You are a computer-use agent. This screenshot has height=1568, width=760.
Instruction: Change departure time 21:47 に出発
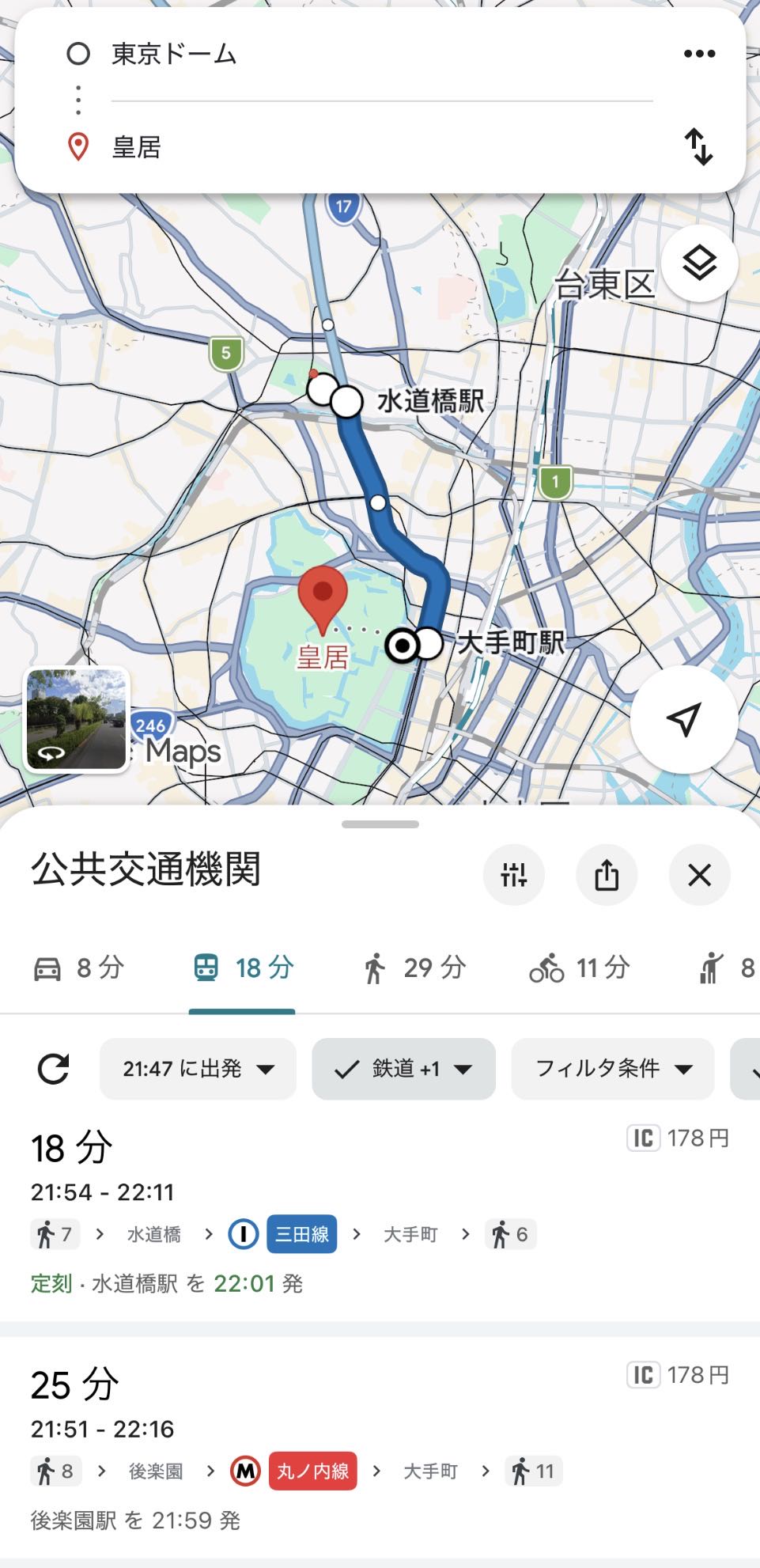pyautogui.click(x=198, y=1069)
